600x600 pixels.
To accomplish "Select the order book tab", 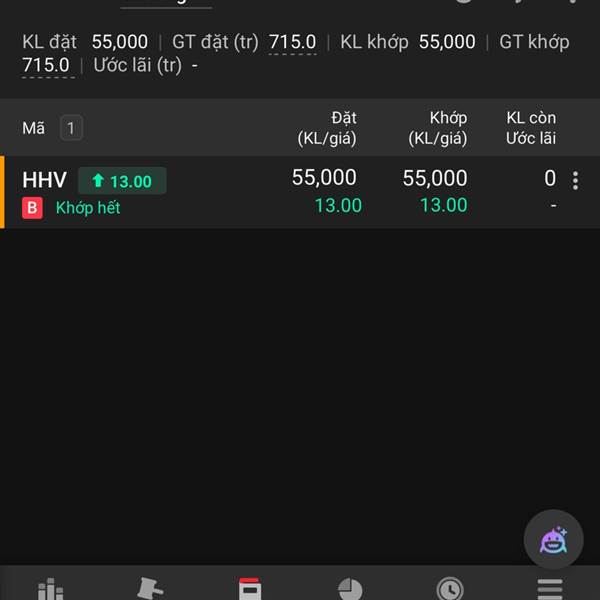I will (250, 589).
